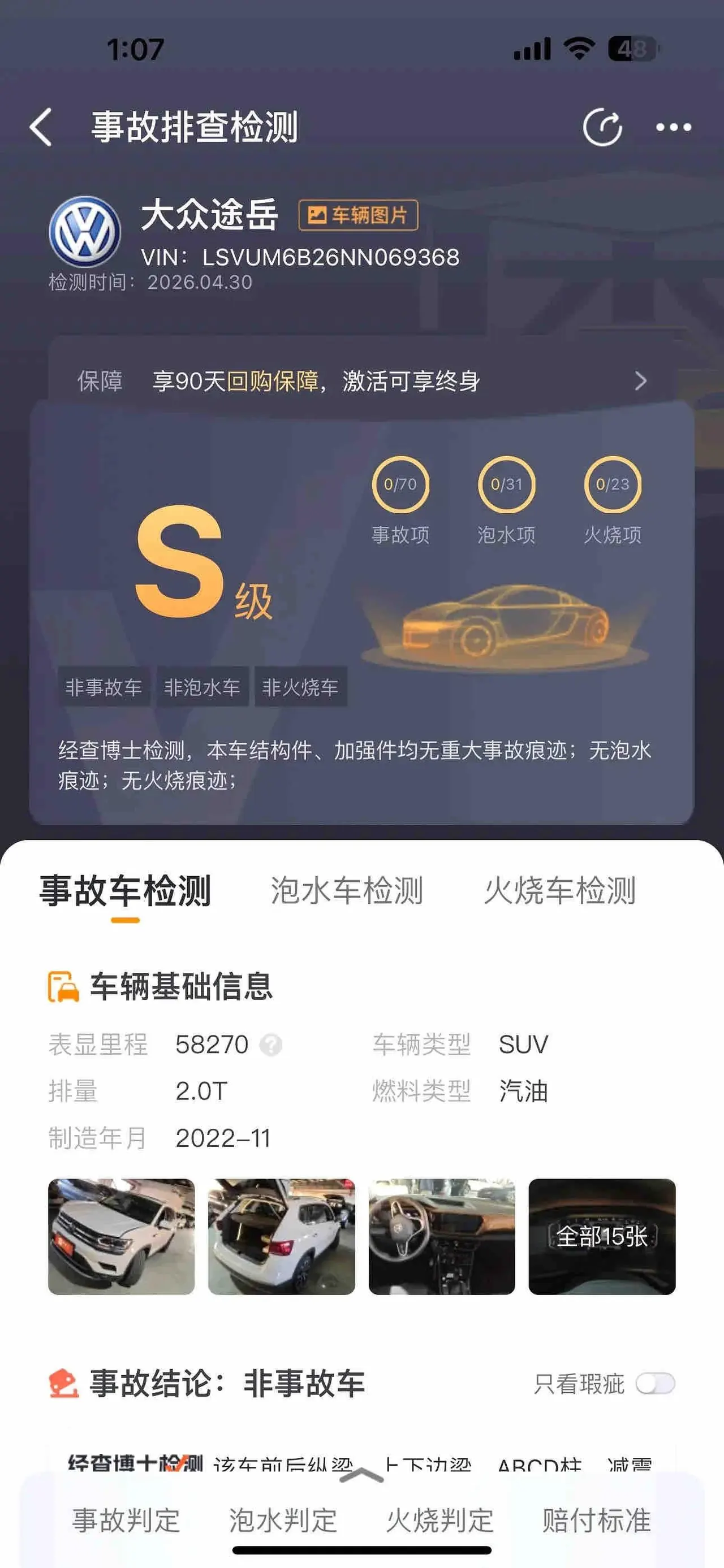The width and height of the screenshot is (724, 1568).
Task: Tap the share/refresh circular arrow icon
Action: (602, 127)
